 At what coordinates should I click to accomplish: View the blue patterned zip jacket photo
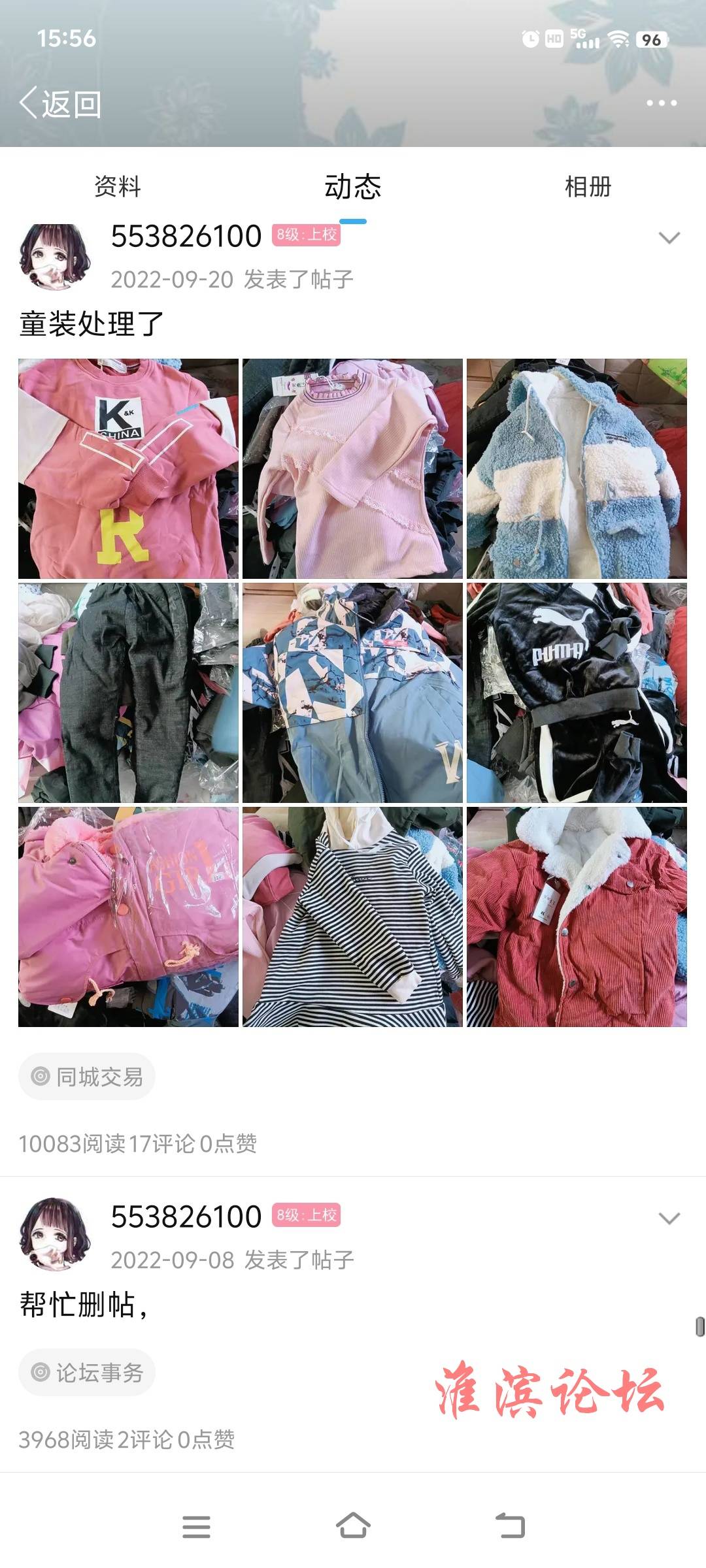[x=352, y=693]
